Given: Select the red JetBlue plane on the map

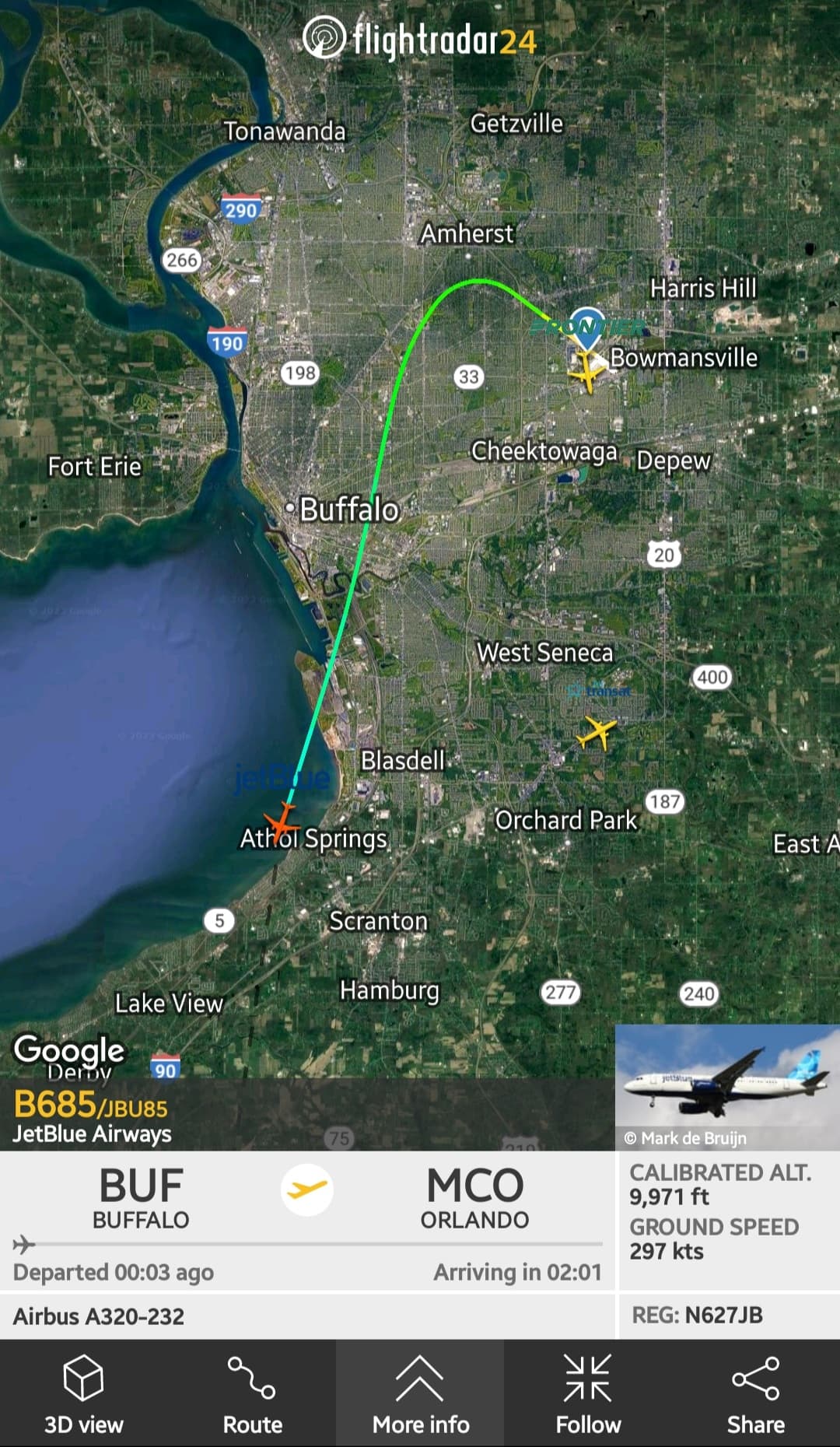Looking at the screenshot, I should click(280, 822).
